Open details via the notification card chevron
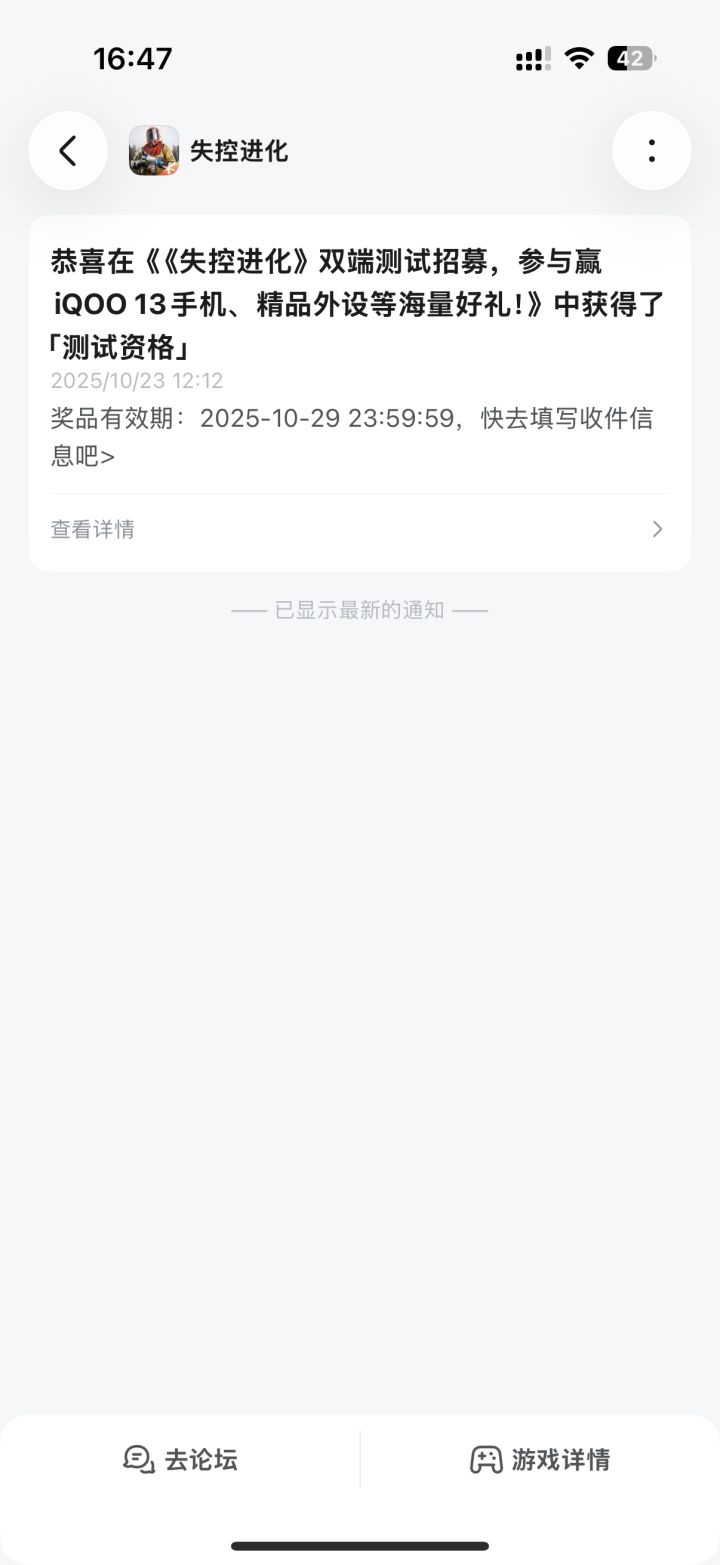720x1565 pixels. pyautogui.click(x=657, y=529)
